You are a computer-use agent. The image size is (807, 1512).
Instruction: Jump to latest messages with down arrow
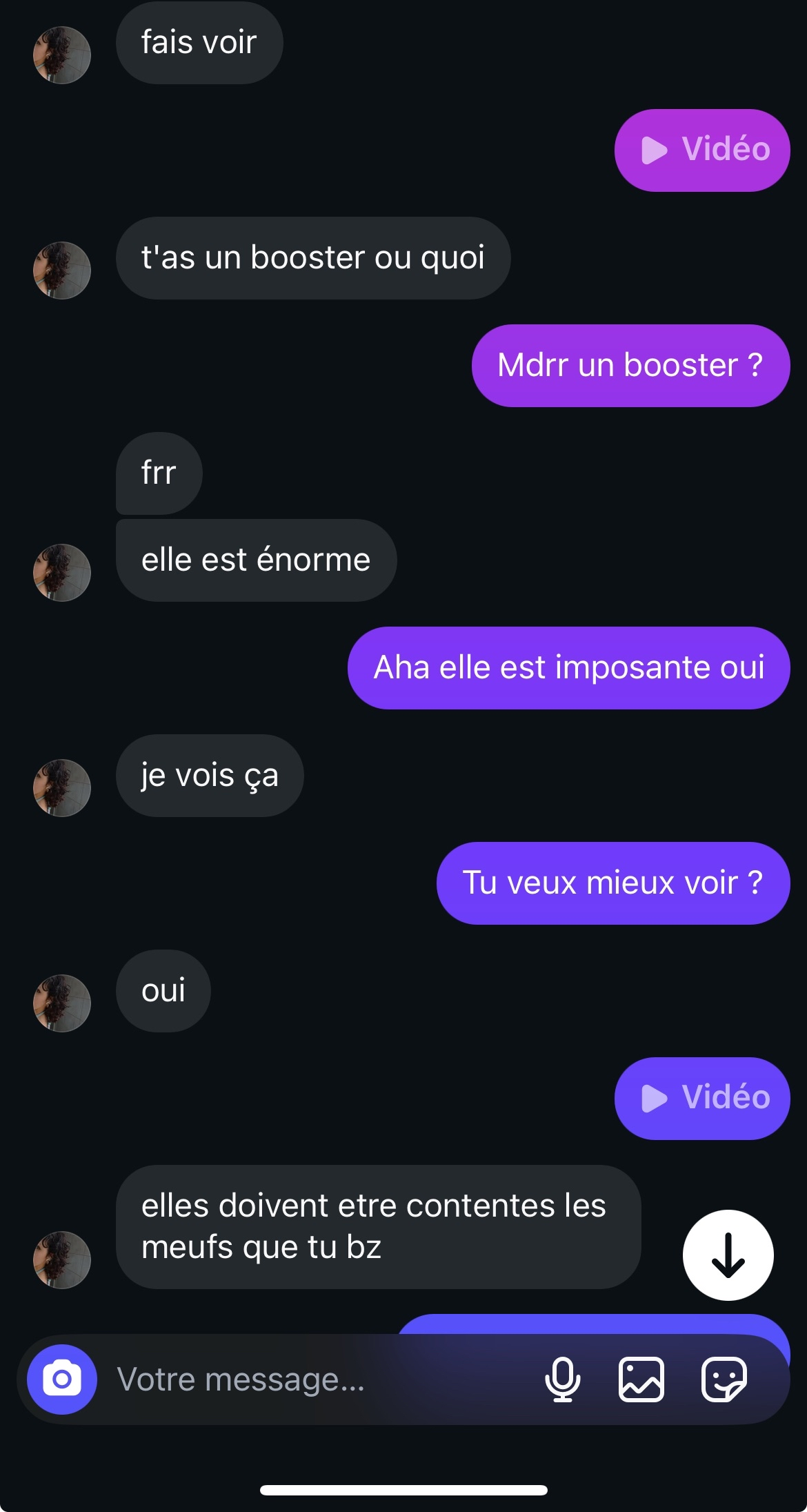[728, 1255]
